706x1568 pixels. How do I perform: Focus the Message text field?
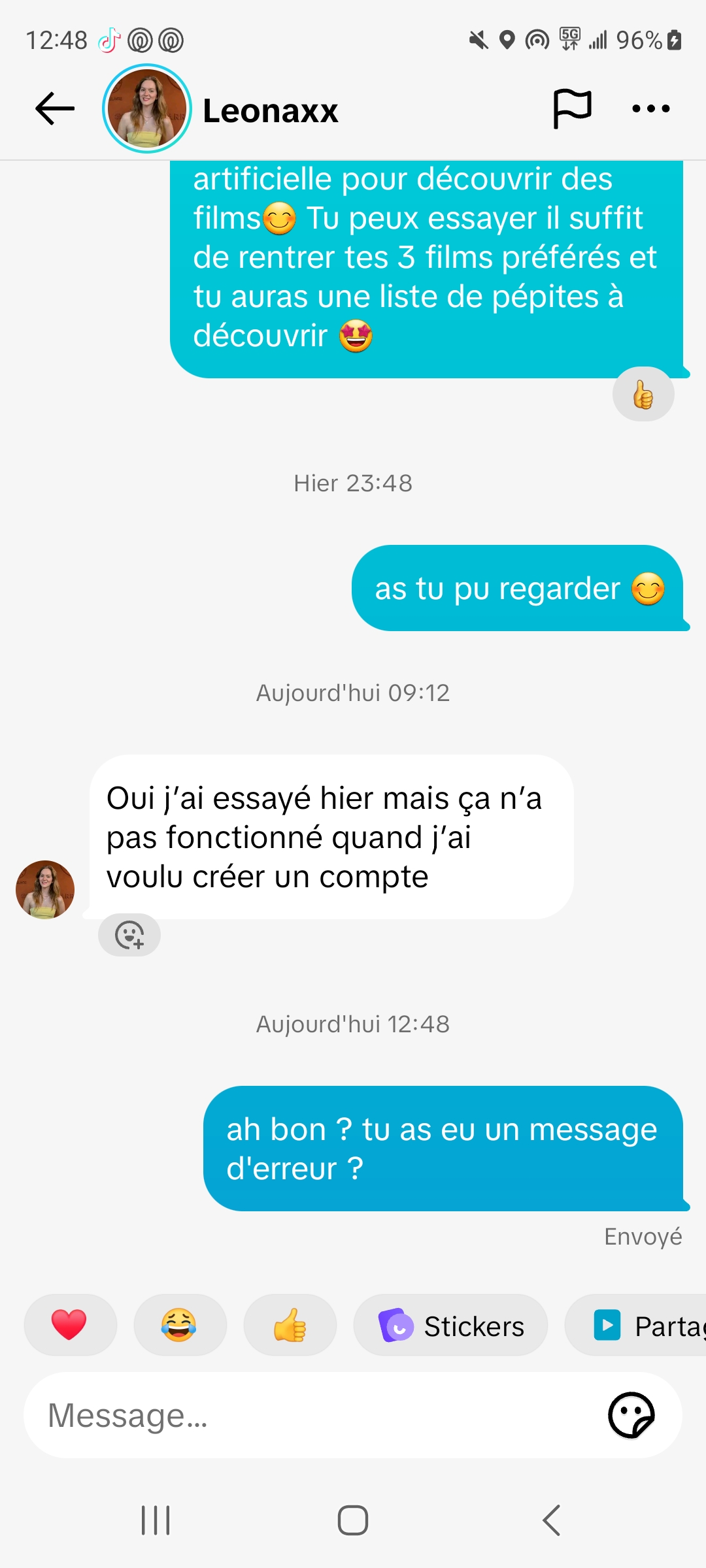(314, 1416)
